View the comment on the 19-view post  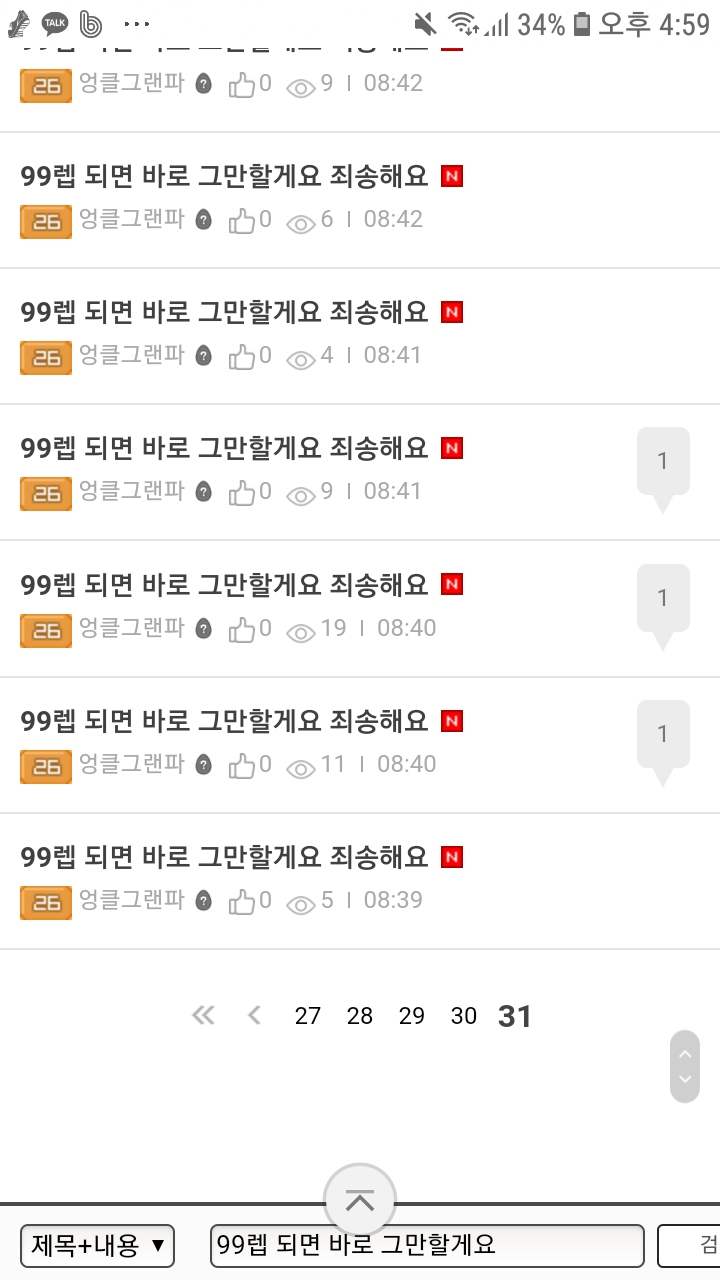click(662, 600)
